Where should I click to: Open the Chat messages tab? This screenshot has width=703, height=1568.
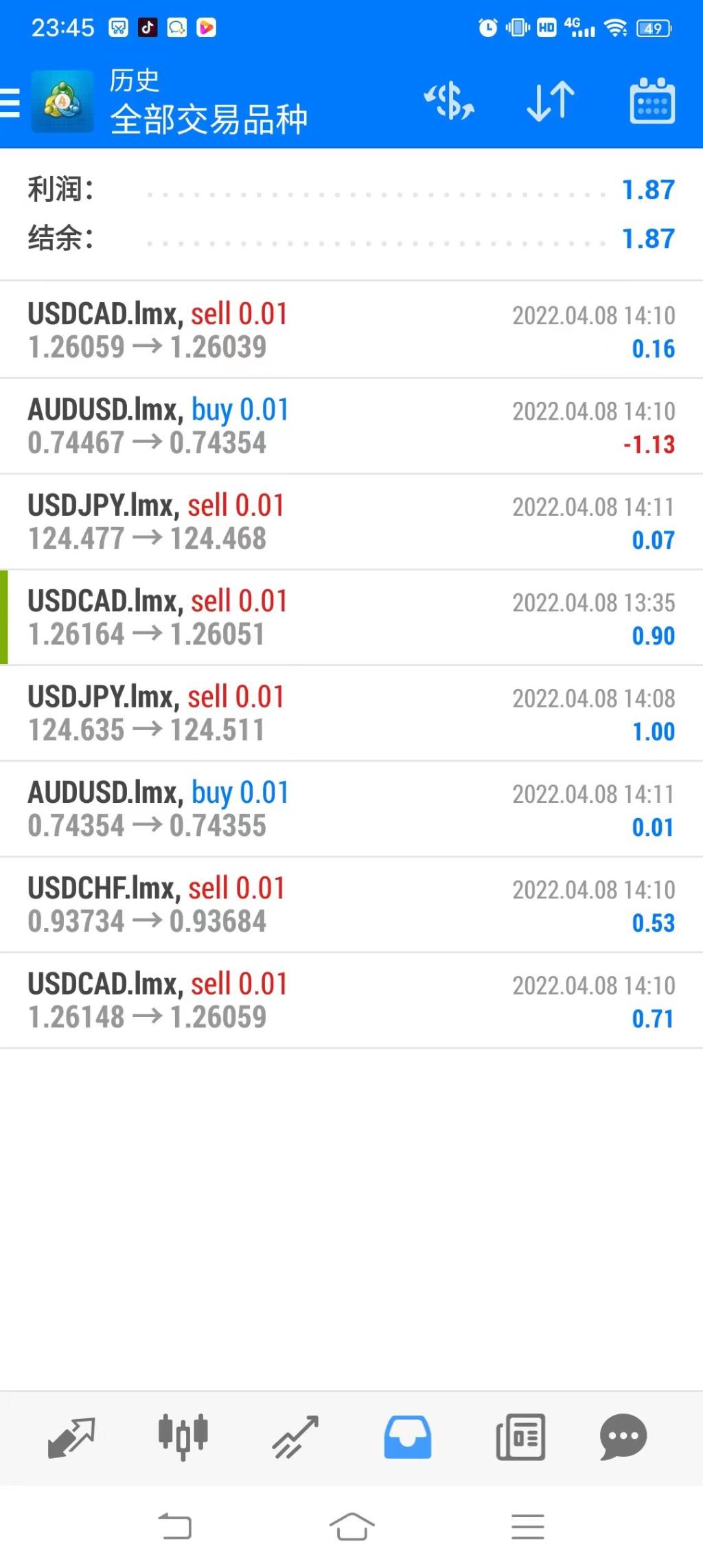click(623, 1437)
